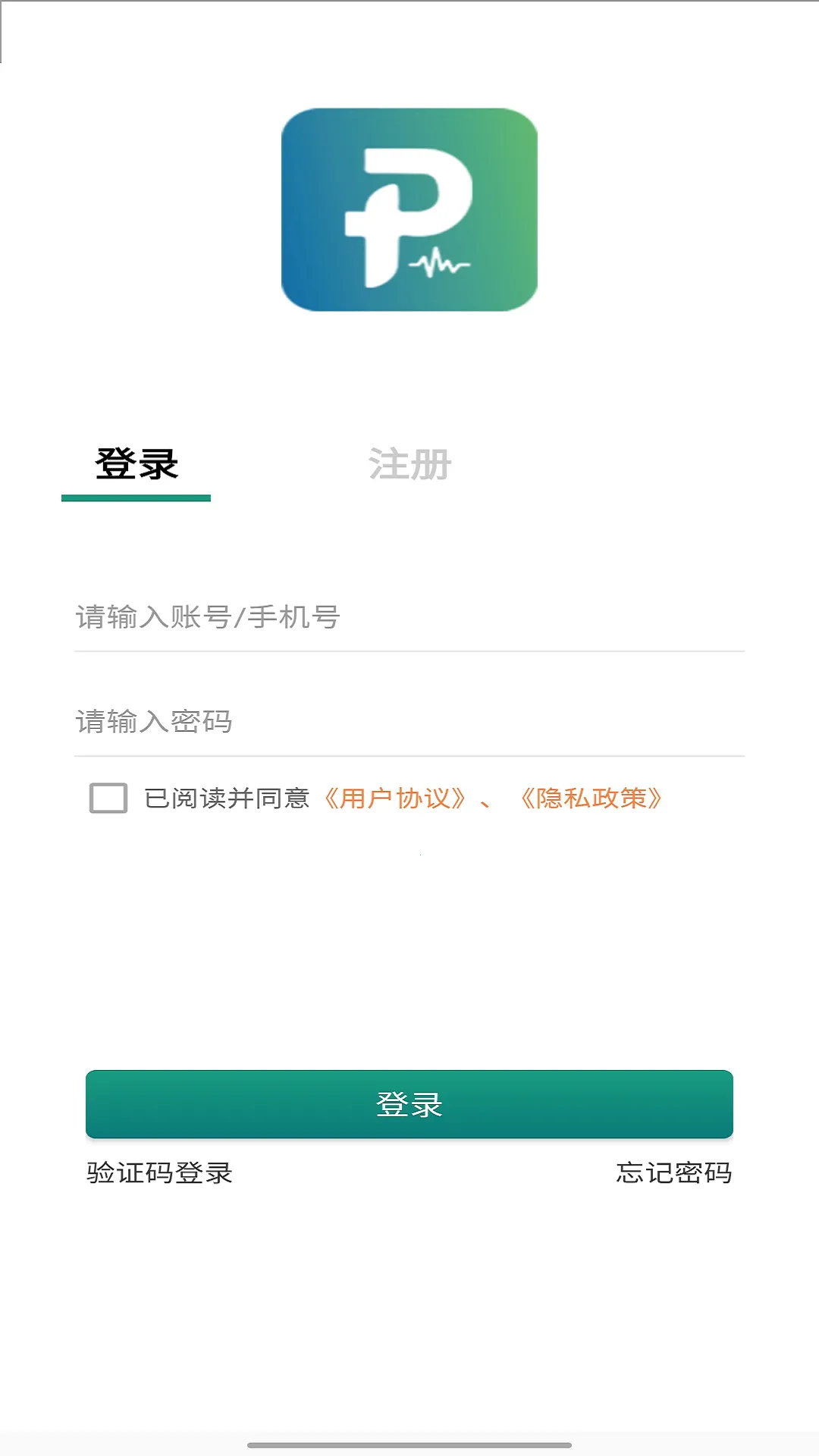Open the 《隐私政策》 link

tap(591, 799)
